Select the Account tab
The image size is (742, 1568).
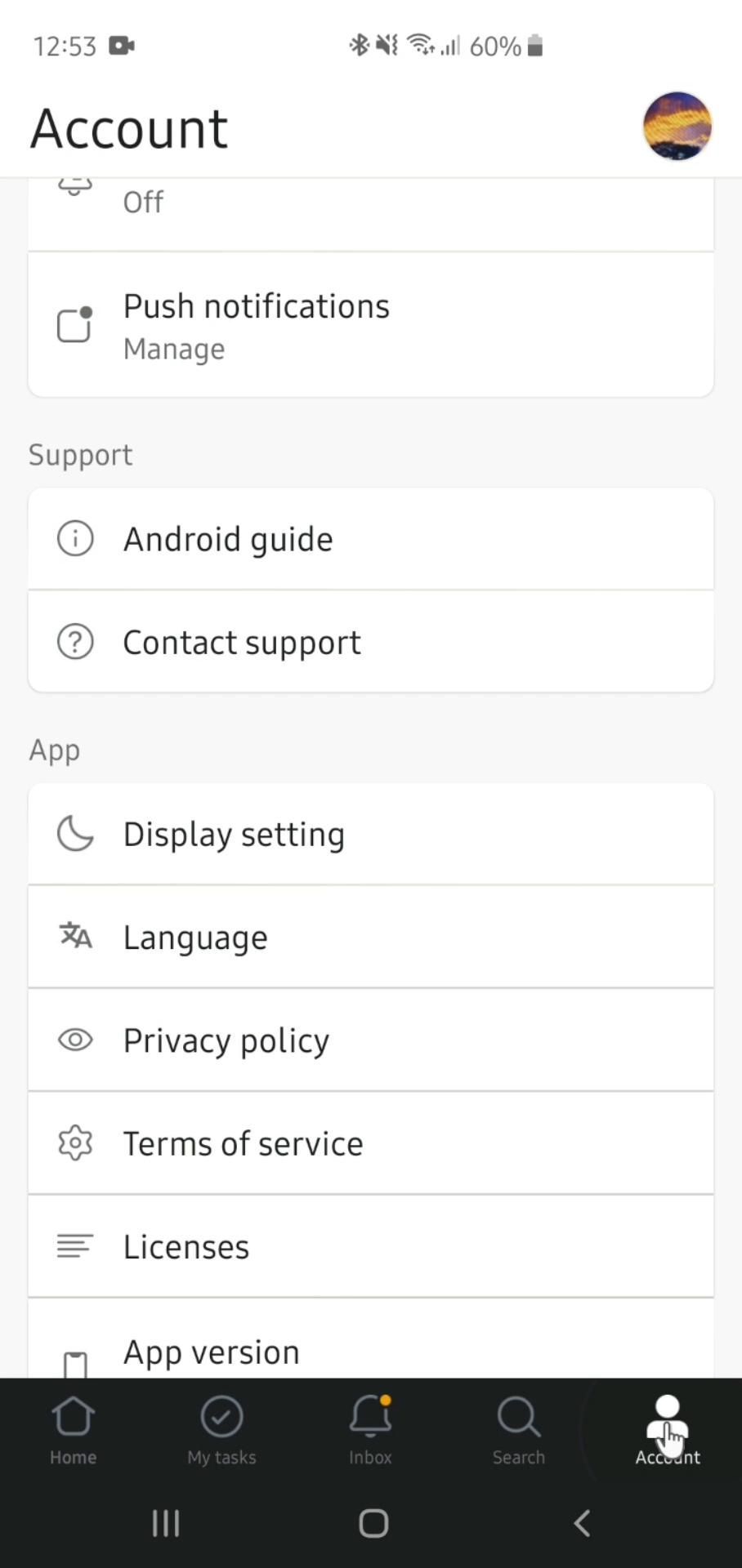(668, 1430)
